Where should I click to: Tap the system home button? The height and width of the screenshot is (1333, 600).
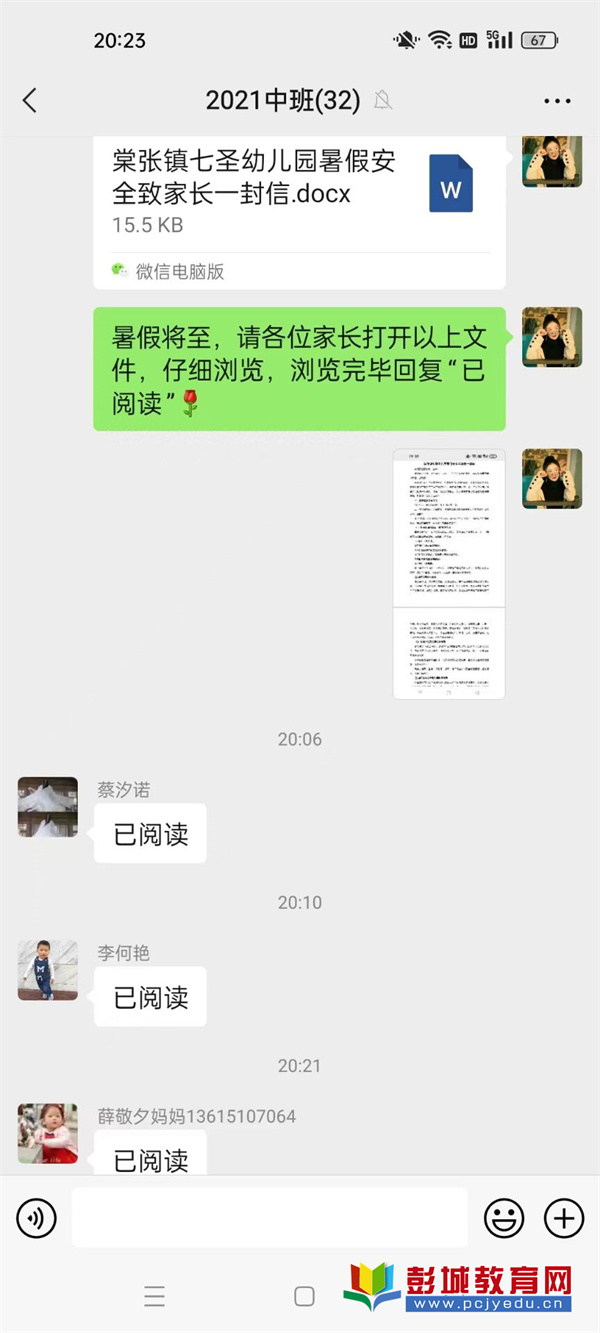(x=305, y=1297)
